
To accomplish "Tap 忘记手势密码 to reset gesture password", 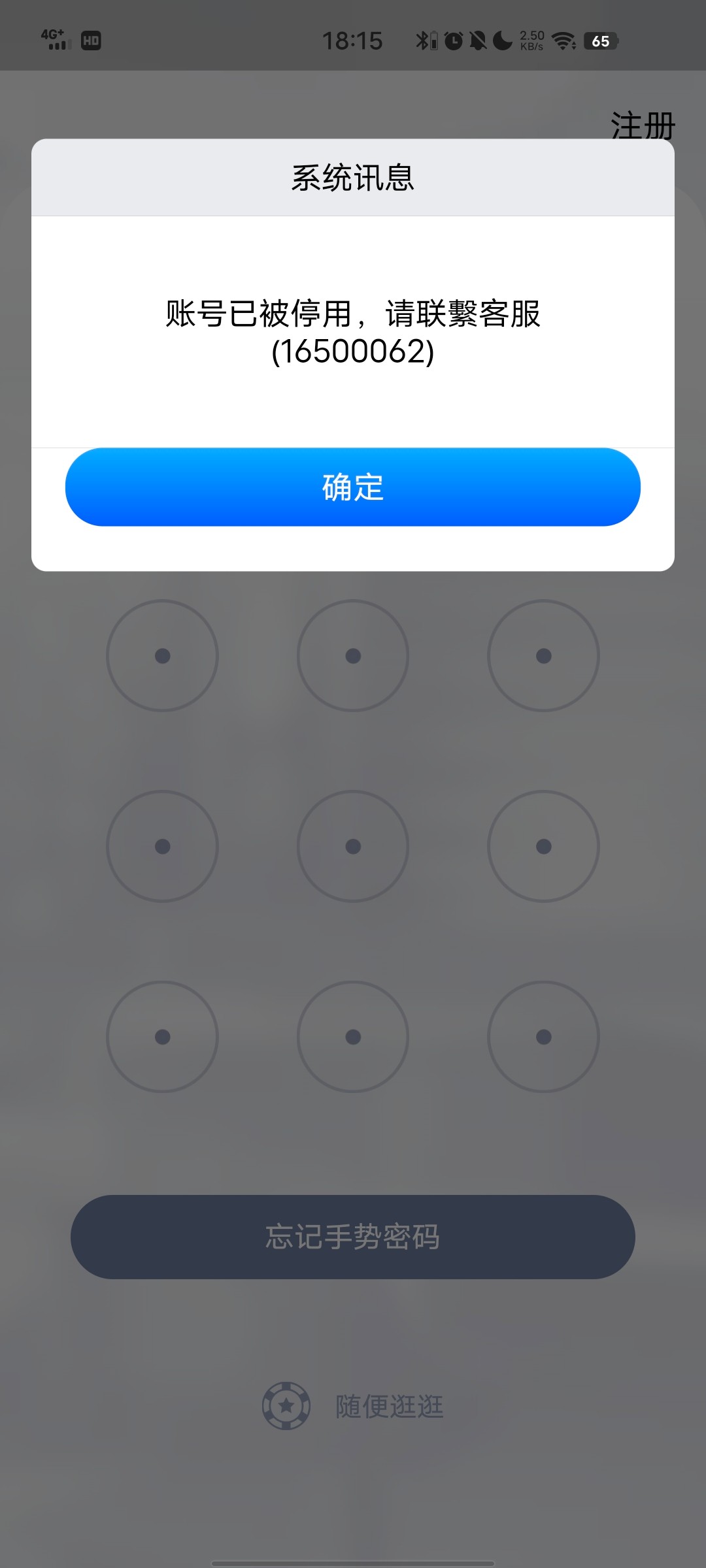I will [x=353, y=1237].
